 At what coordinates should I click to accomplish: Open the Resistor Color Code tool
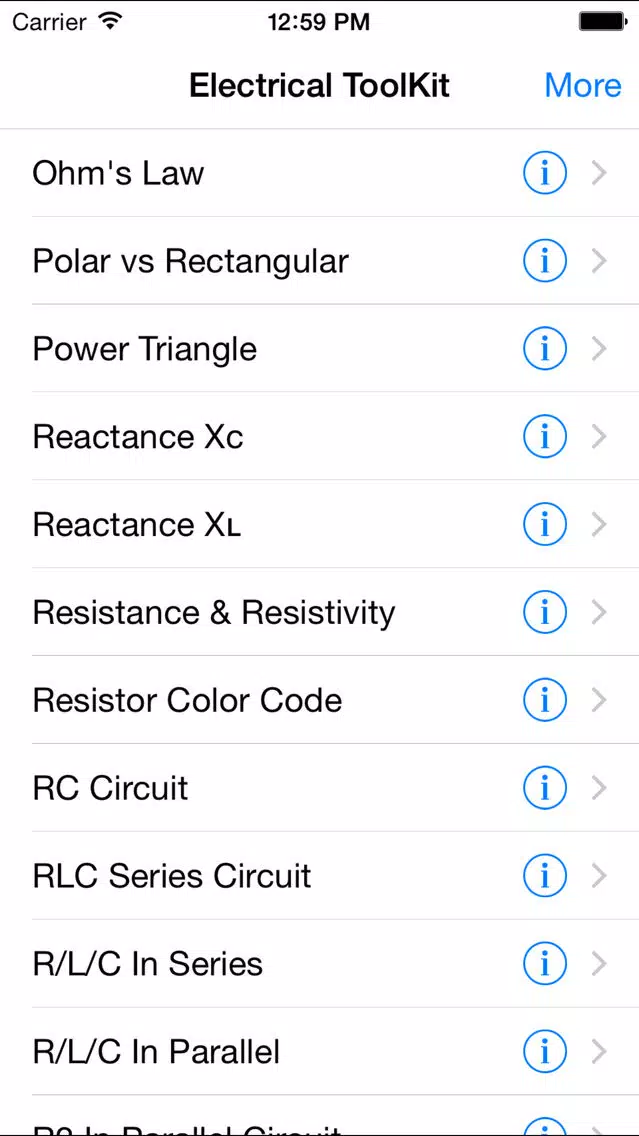pos(320,700)
